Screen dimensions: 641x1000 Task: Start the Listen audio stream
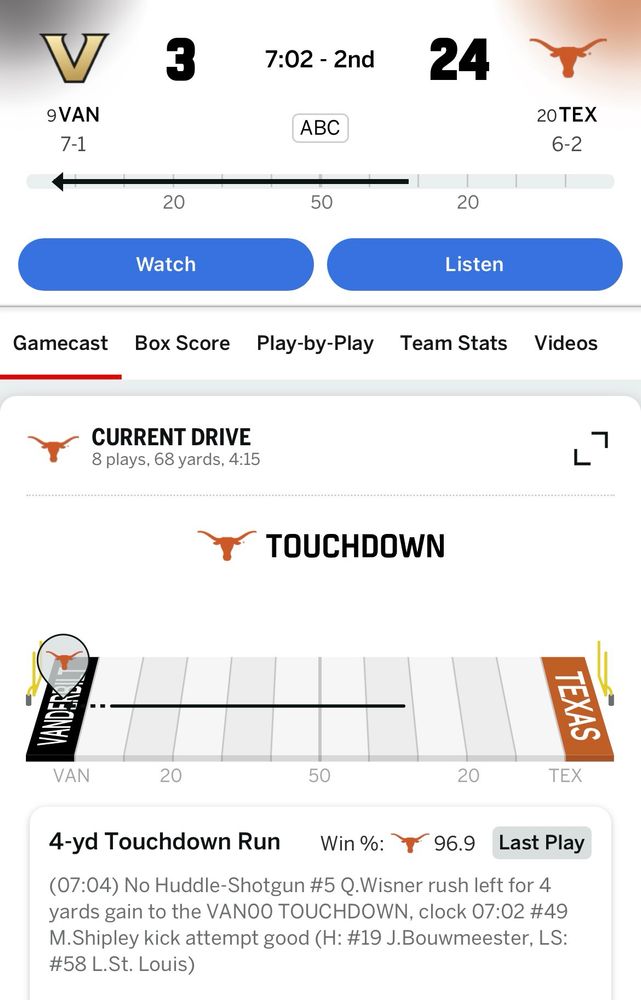tap(474, 264)
